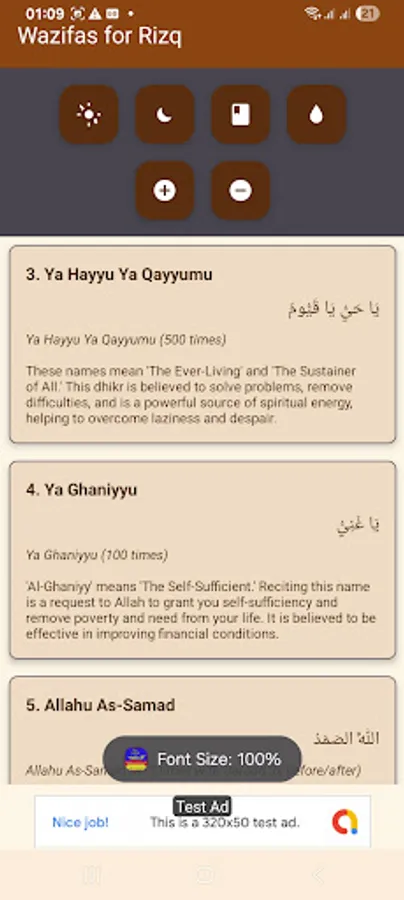
Task: Open the Ya Hayyu Ya Qayyumu card
Action: click(203, 344)
